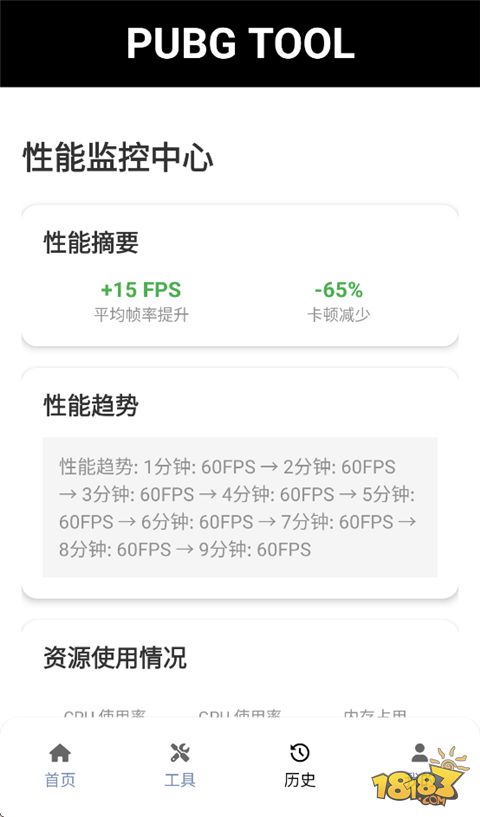Go to the 首页 home tab
Screen dimensions: 480x817
pyautogui.click(x=60, y=765)
